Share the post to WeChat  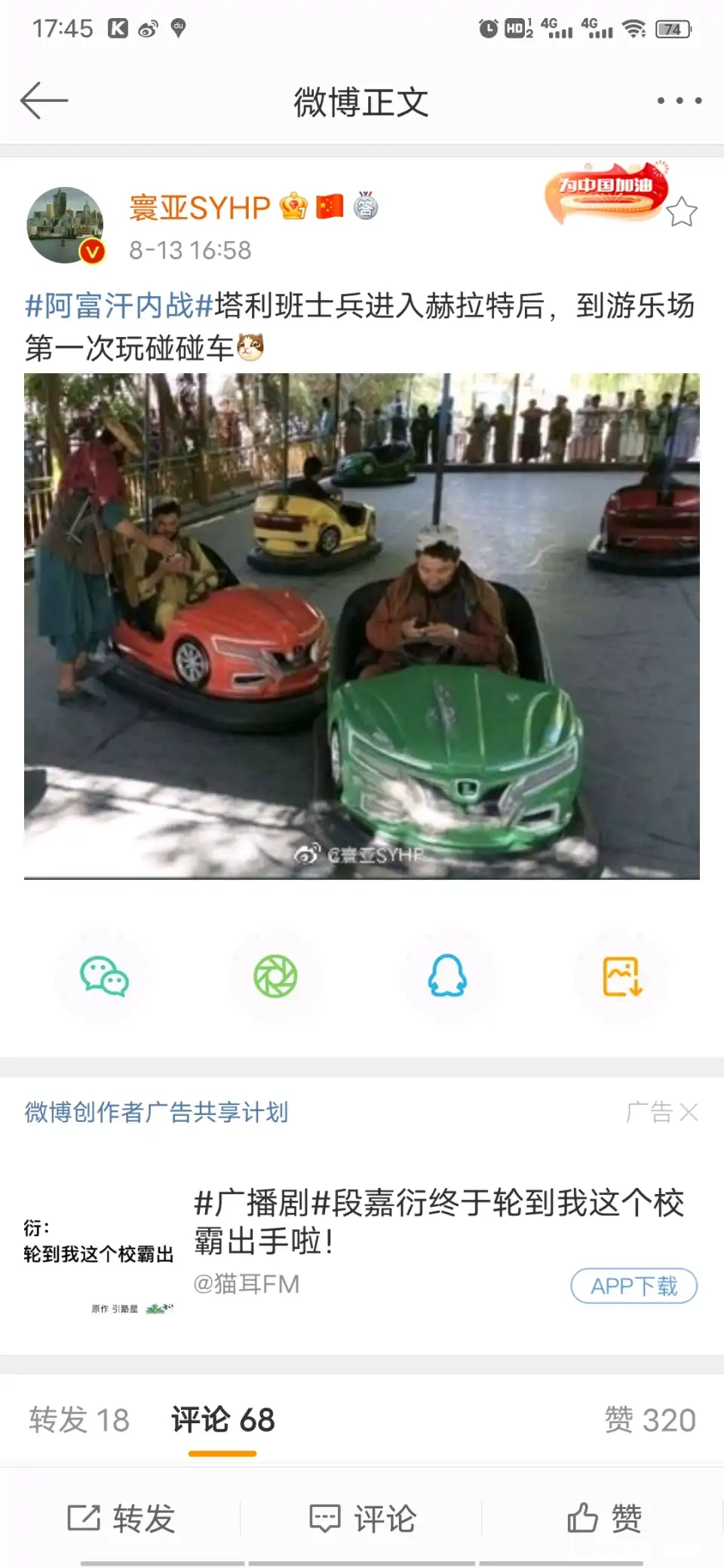(x=104, y=977)
